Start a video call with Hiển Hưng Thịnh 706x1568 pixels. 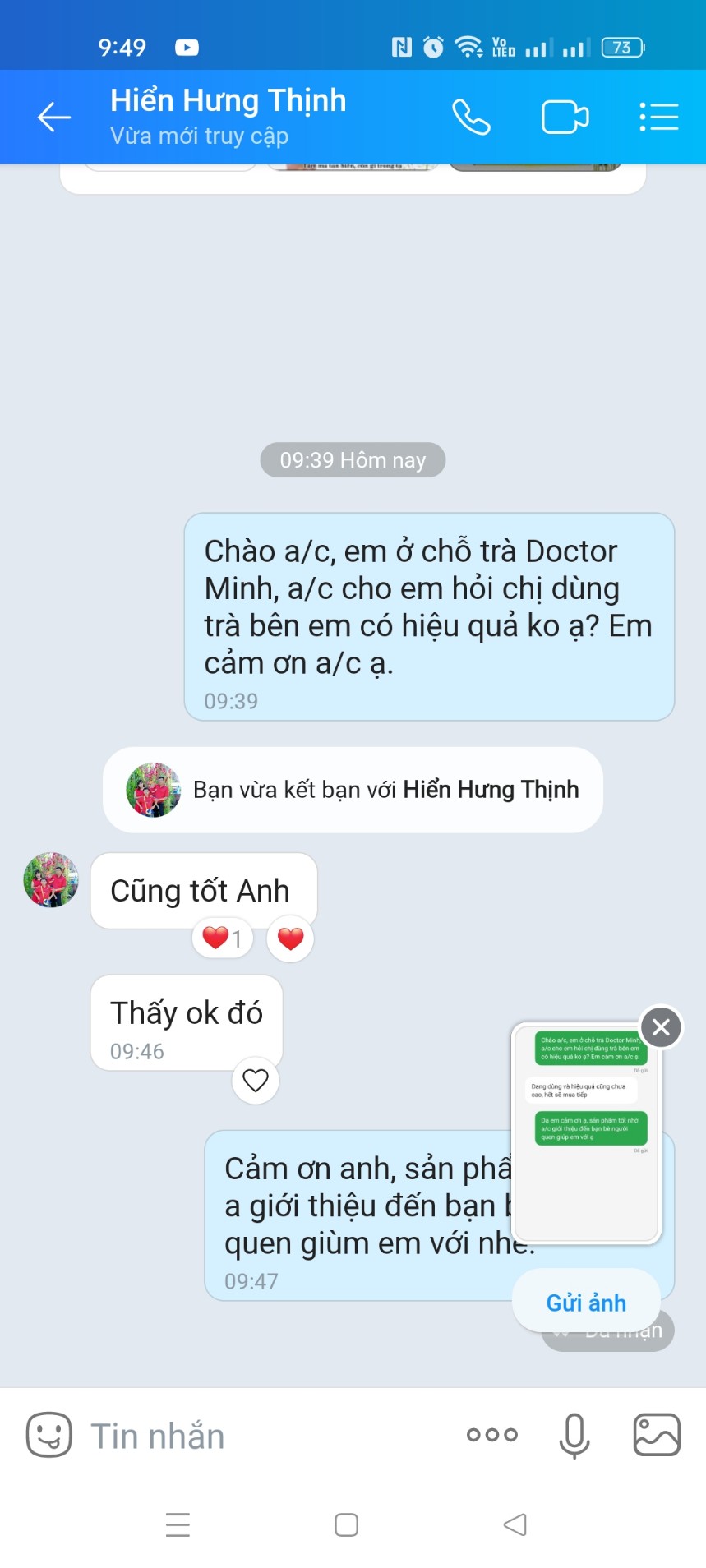tap(565, 117)
